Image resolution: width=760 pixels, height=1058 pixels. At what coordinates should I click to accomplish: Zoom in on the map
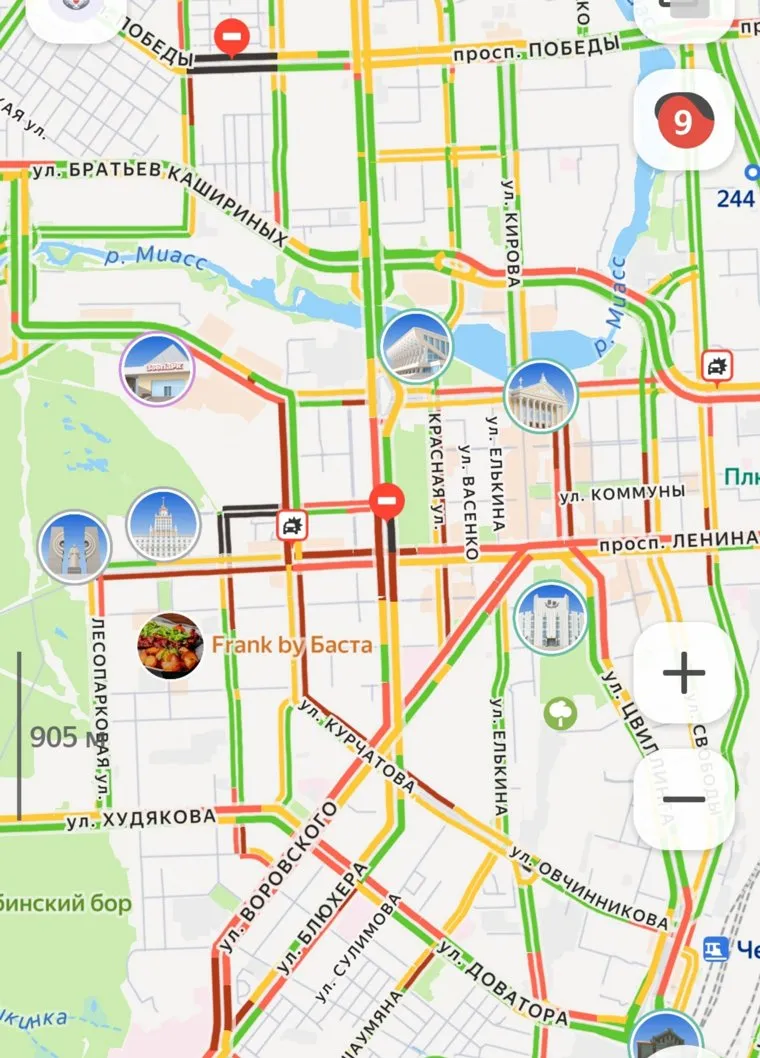[684, 673]
